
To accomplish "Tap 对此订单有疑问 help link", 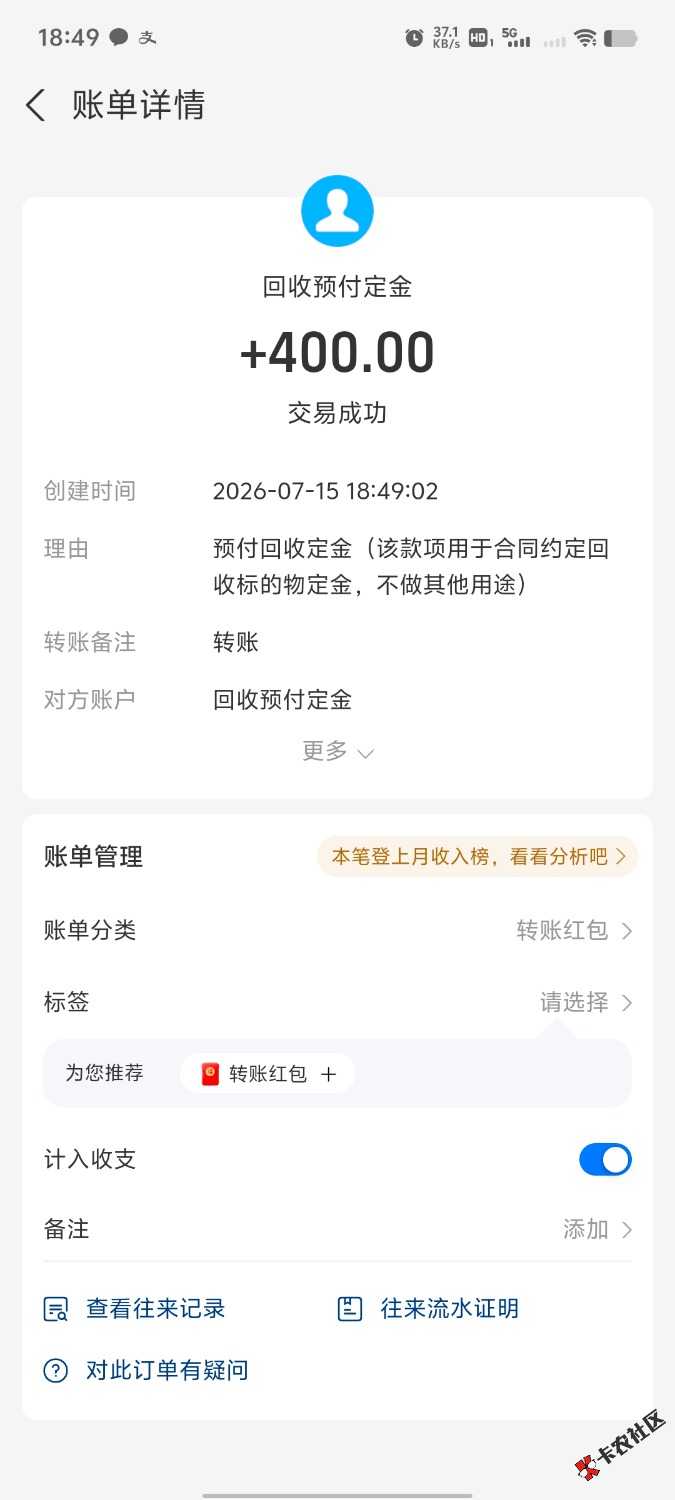I will pyautogui.click(x=146, y=1370).
